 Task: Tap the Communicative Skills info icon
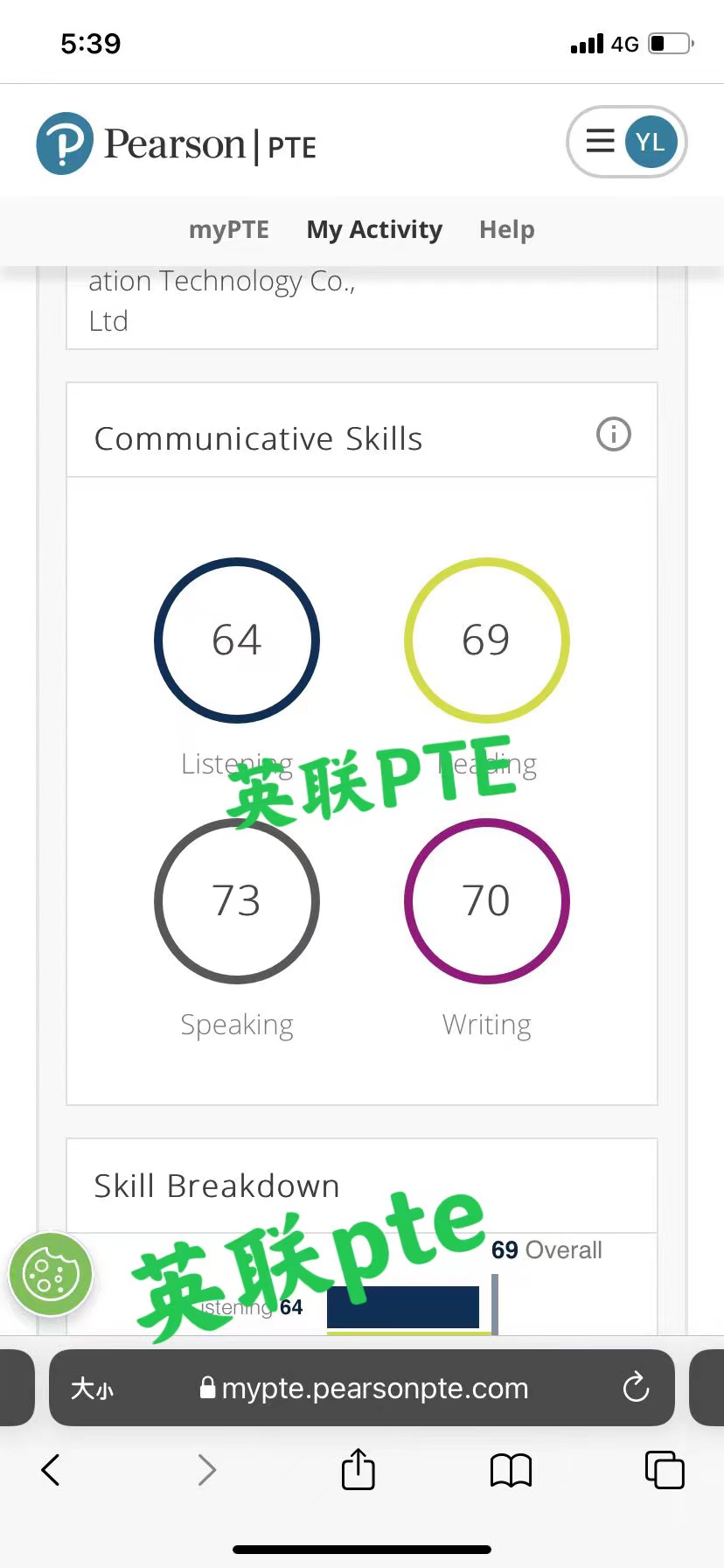pyautogui.click(x=613, y=434)
